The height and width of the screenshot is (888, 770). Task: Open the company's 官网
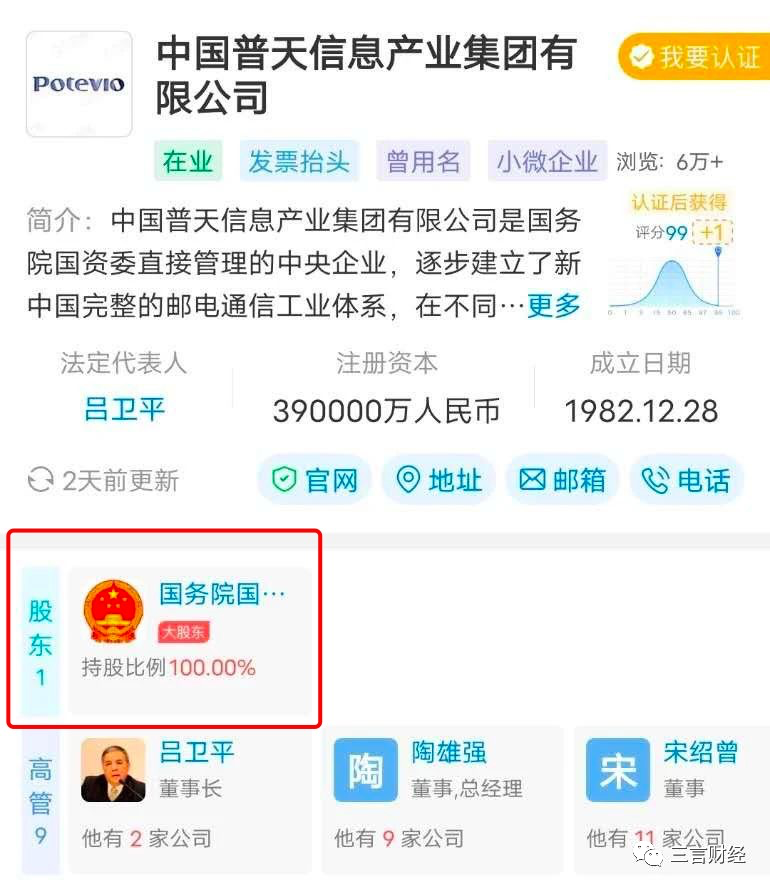pos(315,480)
